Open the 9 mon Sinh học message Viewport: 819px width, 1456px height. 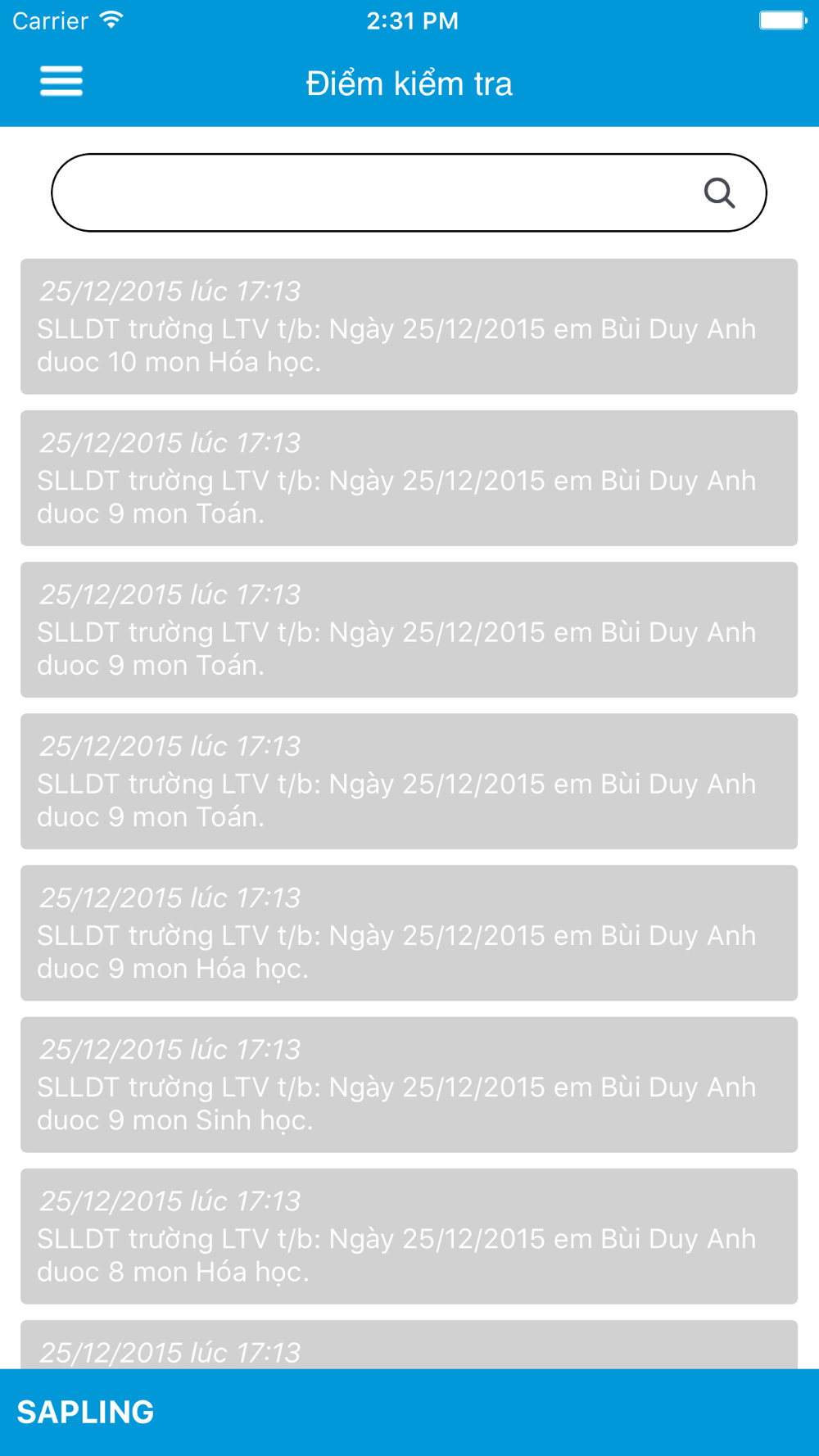[x=409, y=1085]
